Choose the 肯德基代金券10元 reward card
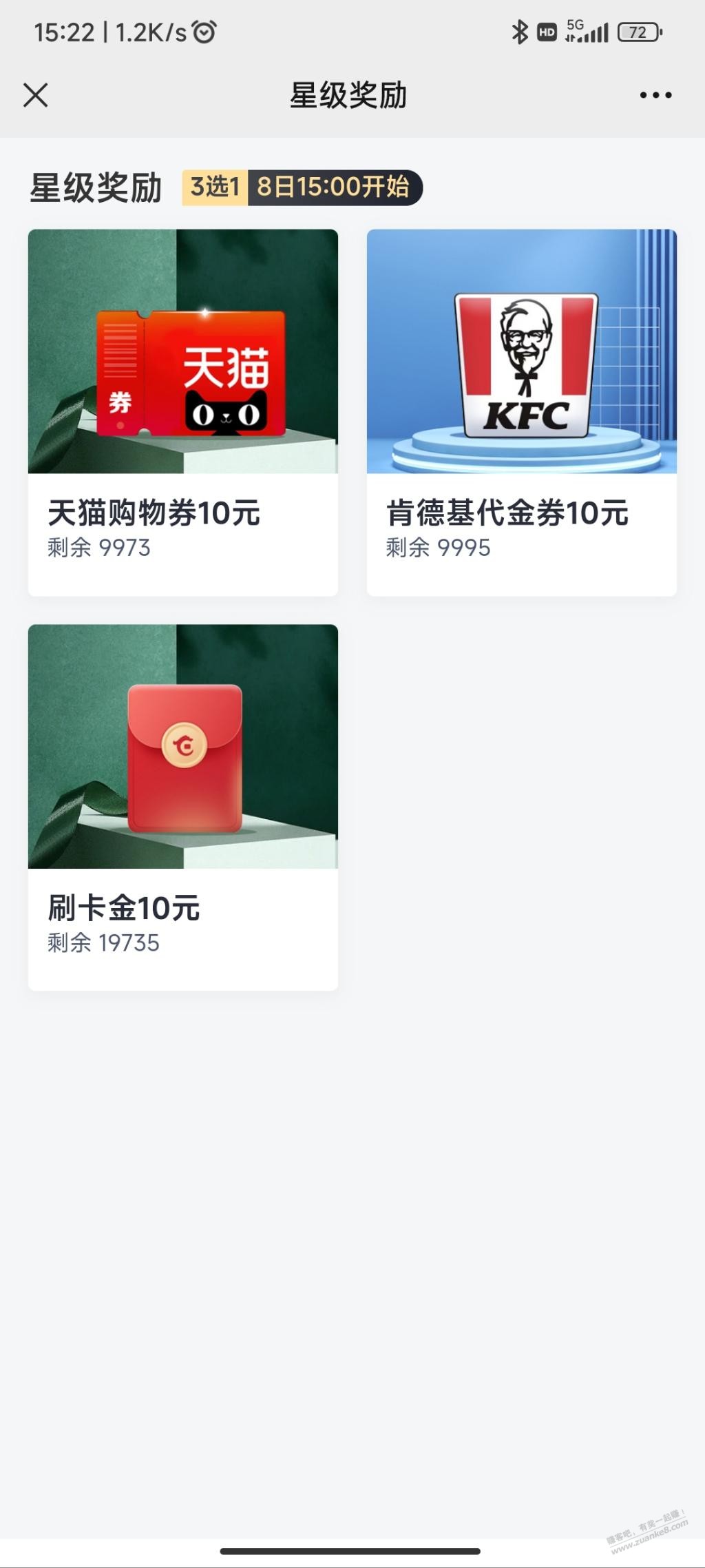 522,413
